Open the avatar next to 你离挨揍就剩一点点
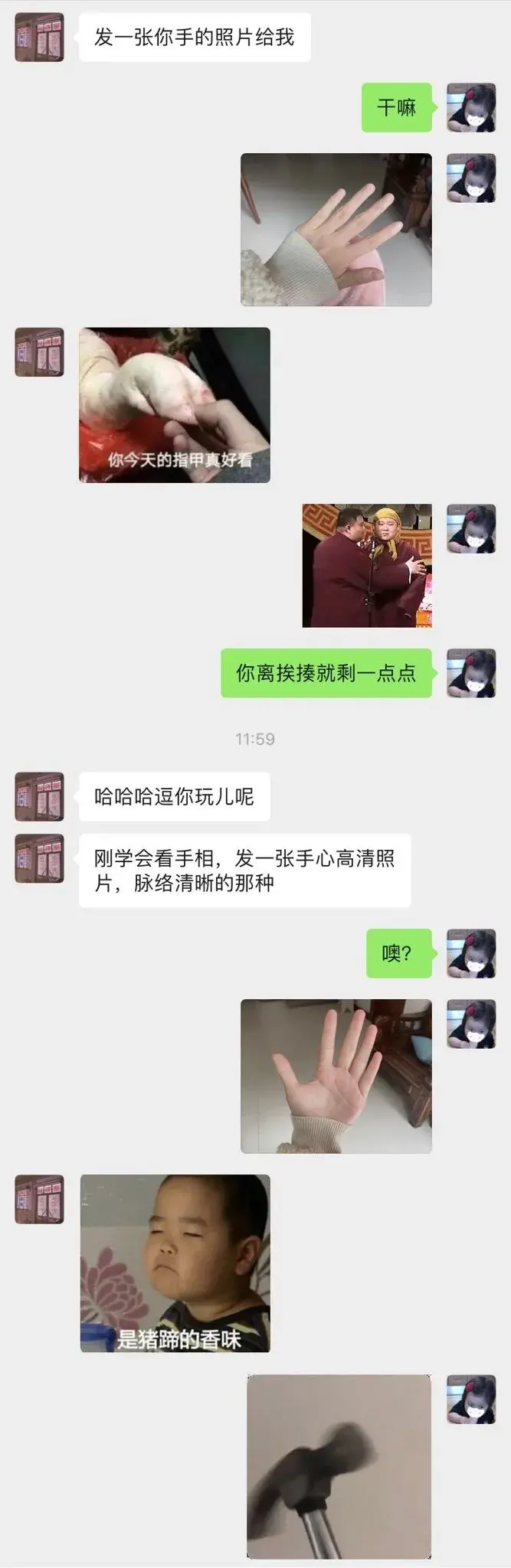 pyautogui.click(x=471, y=673)
